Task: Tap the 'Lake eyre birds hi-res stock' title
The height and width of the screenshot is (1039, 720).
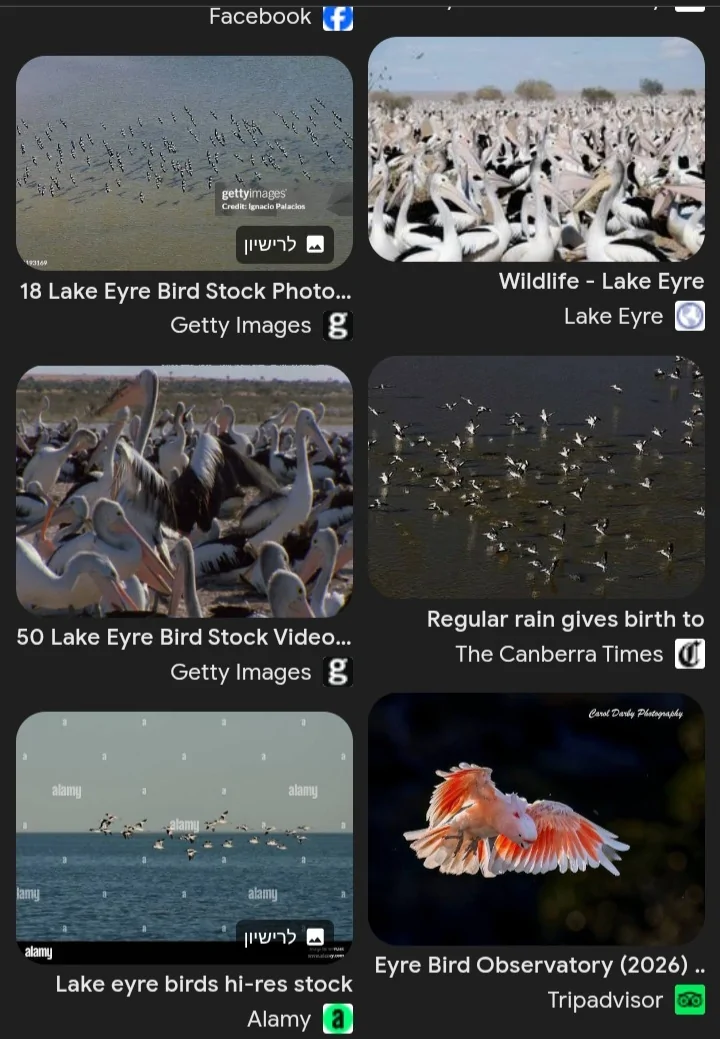Action: tap(204, 984)
